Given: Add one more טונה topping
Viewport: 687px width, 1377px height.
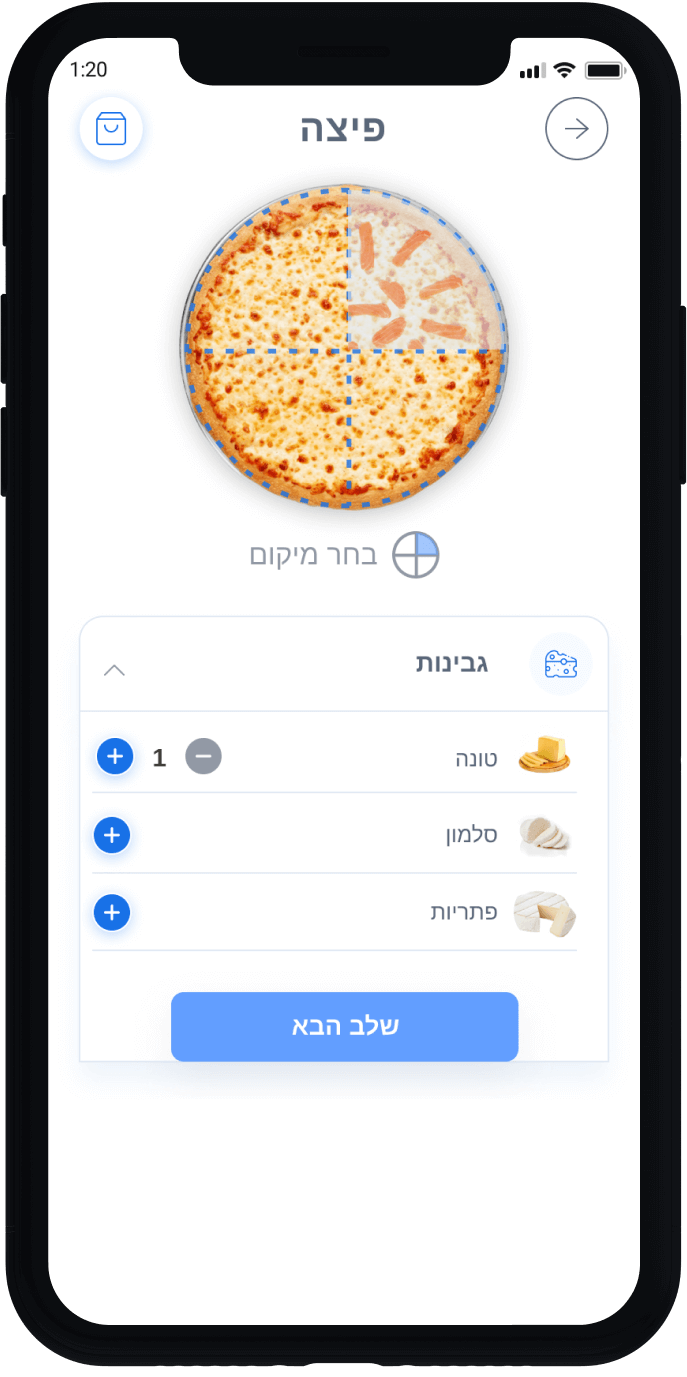Looking at the screenshot, I should click(115, 757).
